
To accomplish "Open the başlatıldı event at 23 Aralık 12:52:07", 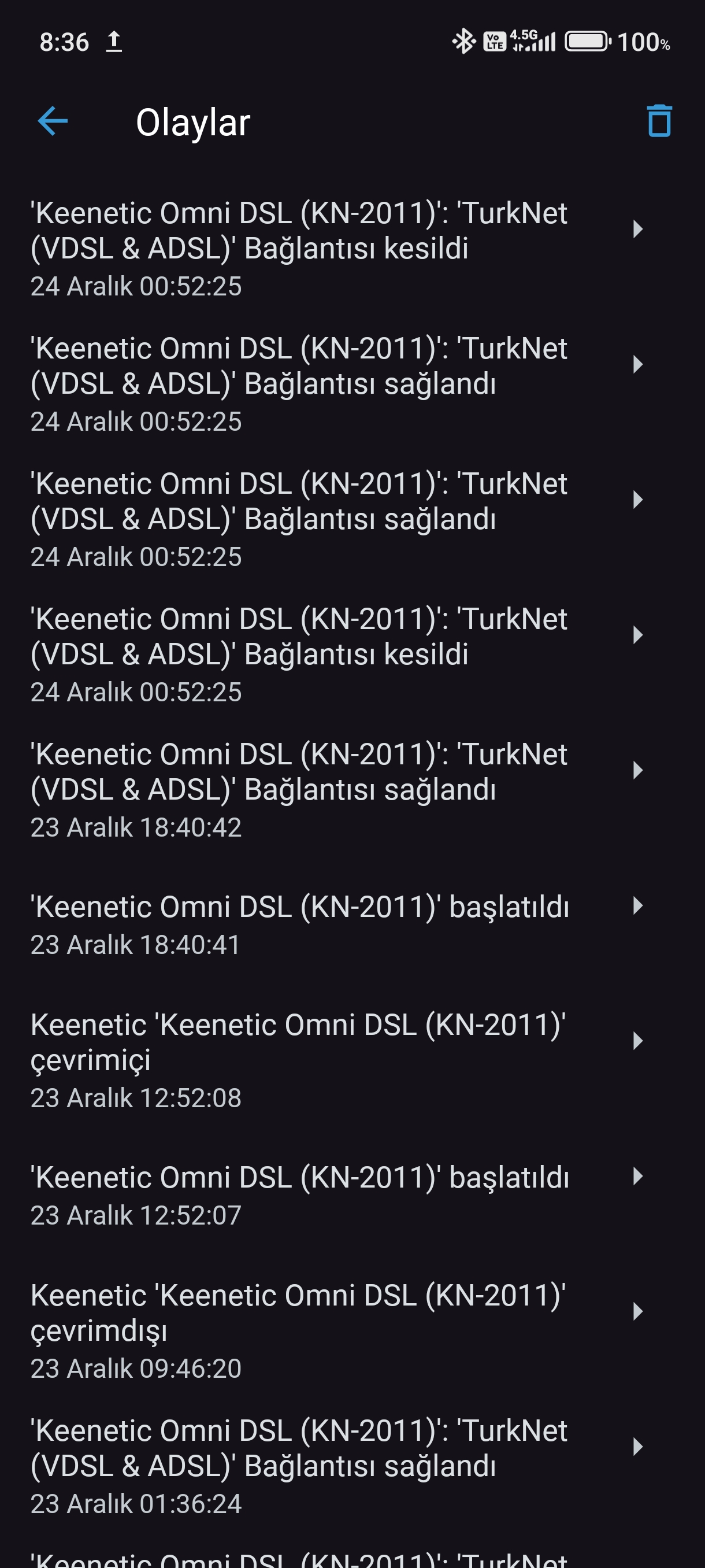I will 352,1196.
